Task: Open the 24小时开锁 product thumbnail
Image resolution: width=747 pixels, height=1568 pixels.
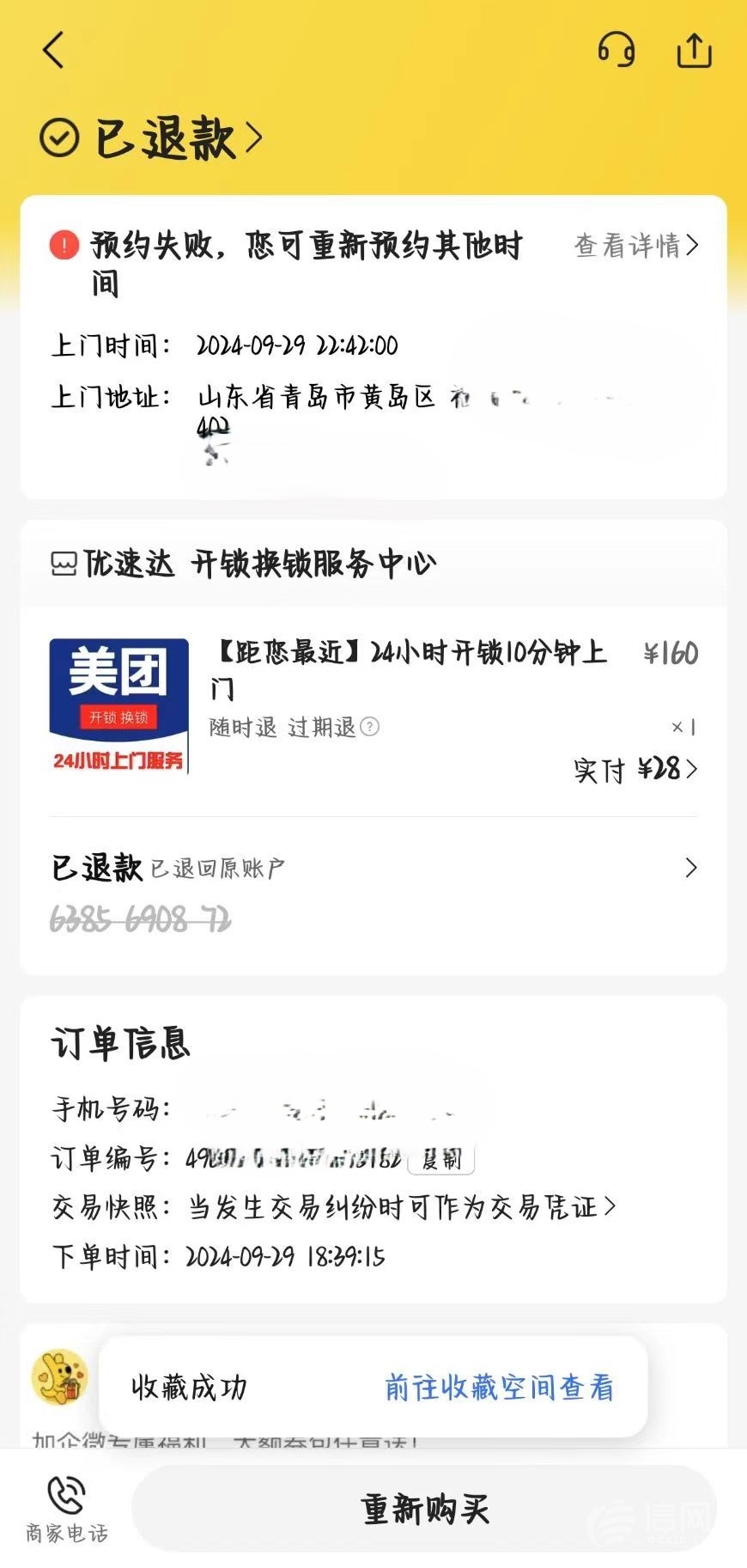Action: point(118,706)
